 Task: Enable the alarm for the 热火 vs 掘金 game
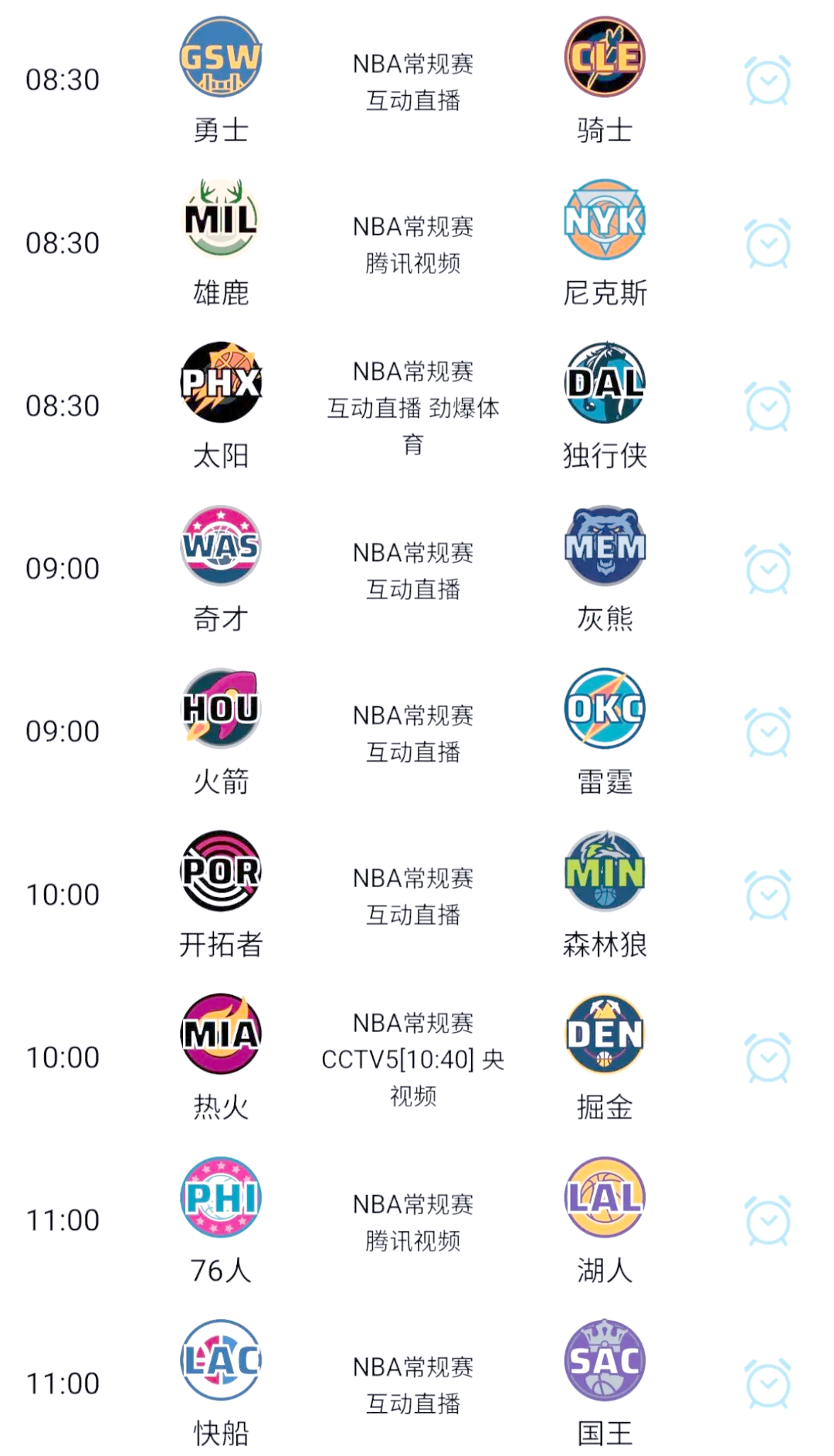pyautogui.click(x=766, y=1056)
